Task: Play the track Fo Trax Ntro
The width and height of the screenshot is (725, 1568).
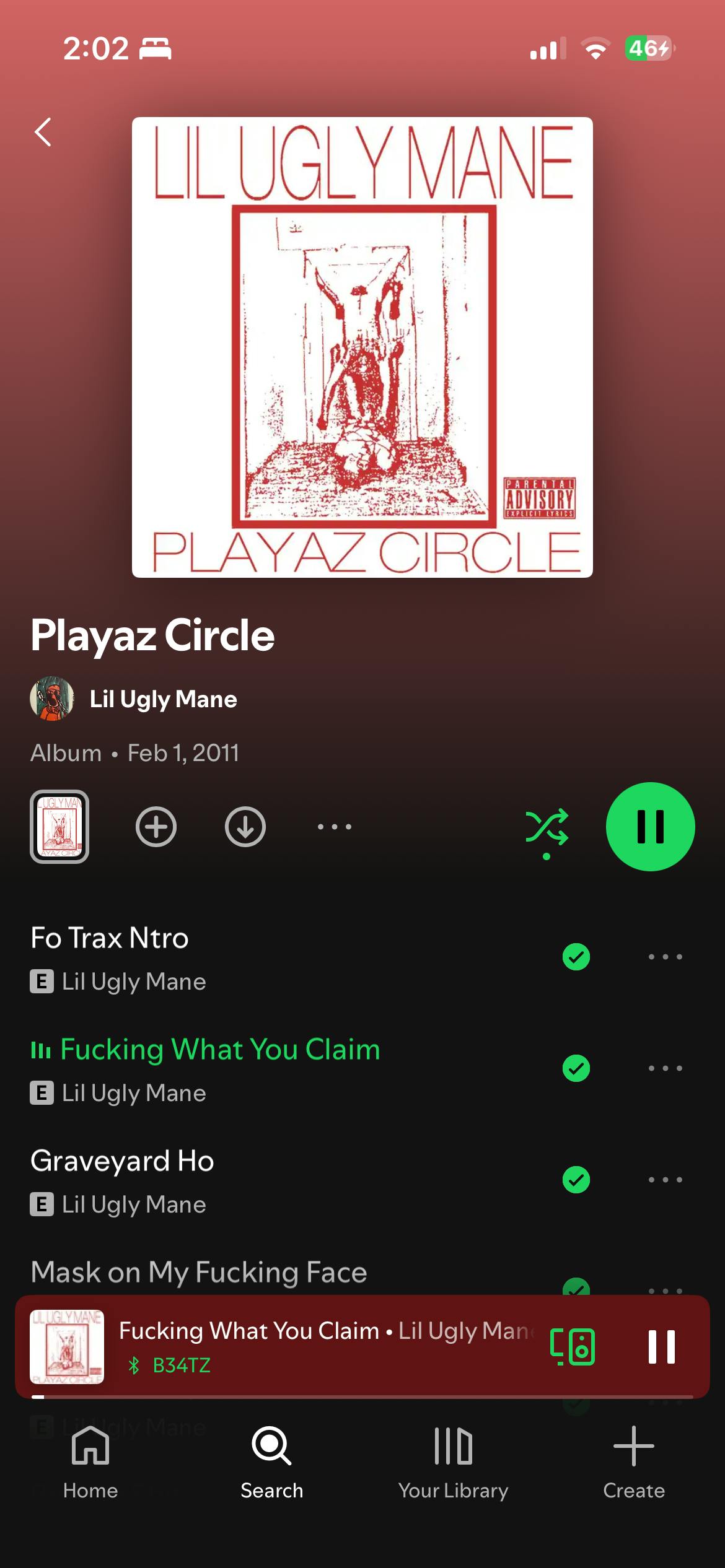Action: pyautogui.click(x=248, y=957)
